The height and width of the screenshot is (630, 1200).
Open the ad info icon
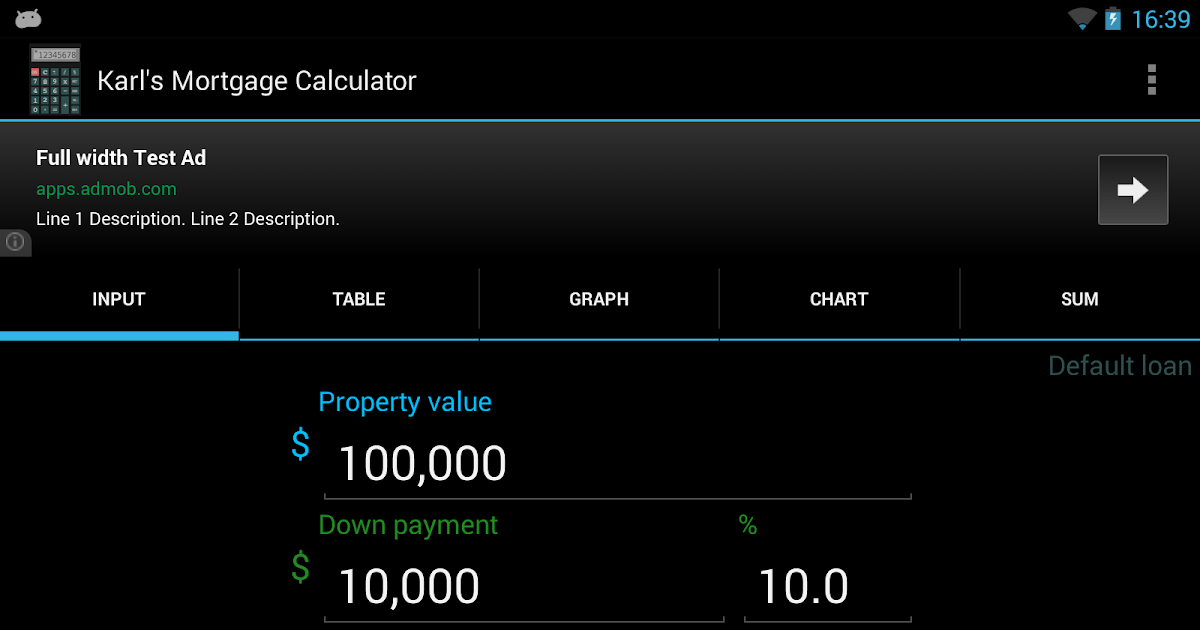[x=15, y=242]
